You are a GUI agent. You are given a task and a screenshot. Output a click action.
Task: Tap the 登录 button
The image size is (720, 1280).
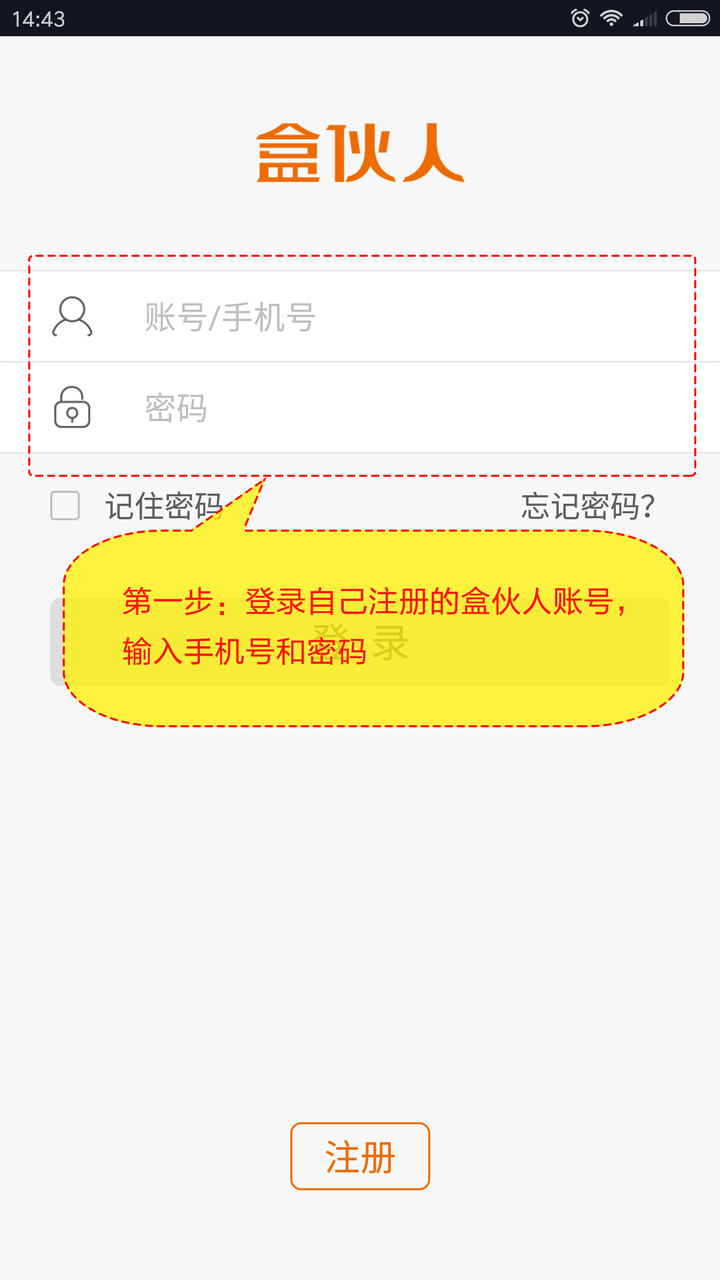[x=360, y=642]
